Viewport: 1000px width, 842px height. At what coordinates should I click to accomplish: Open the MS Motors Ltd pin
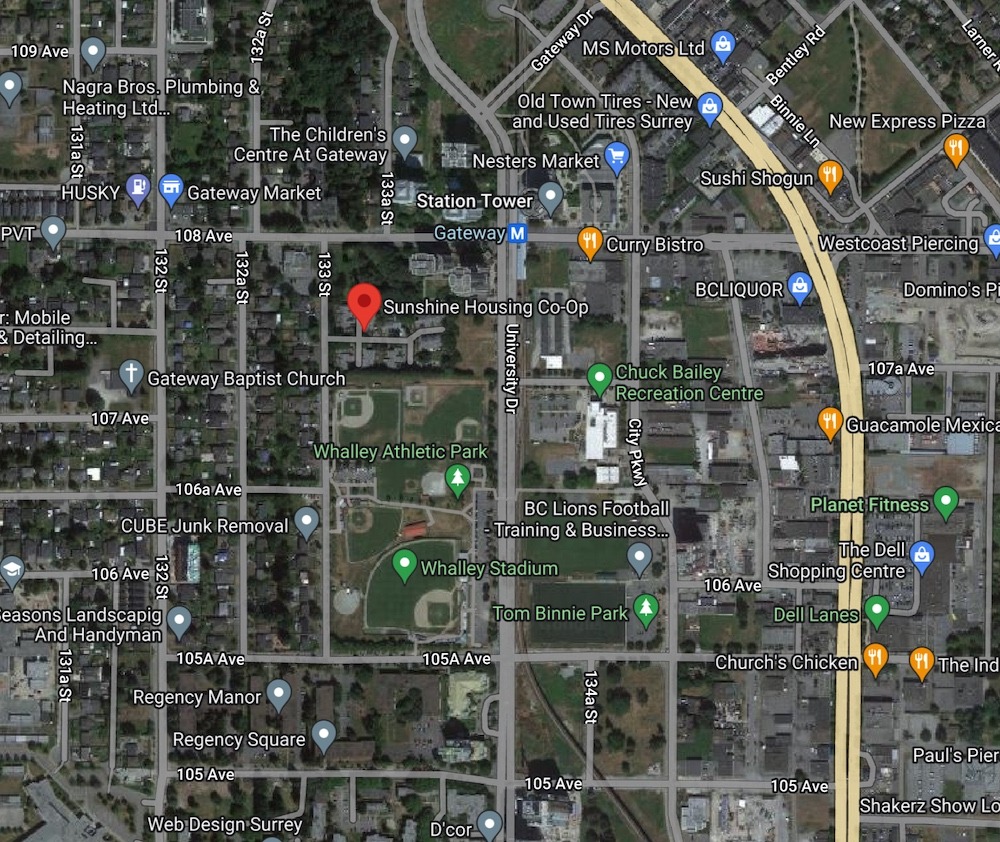pos(723,44)
